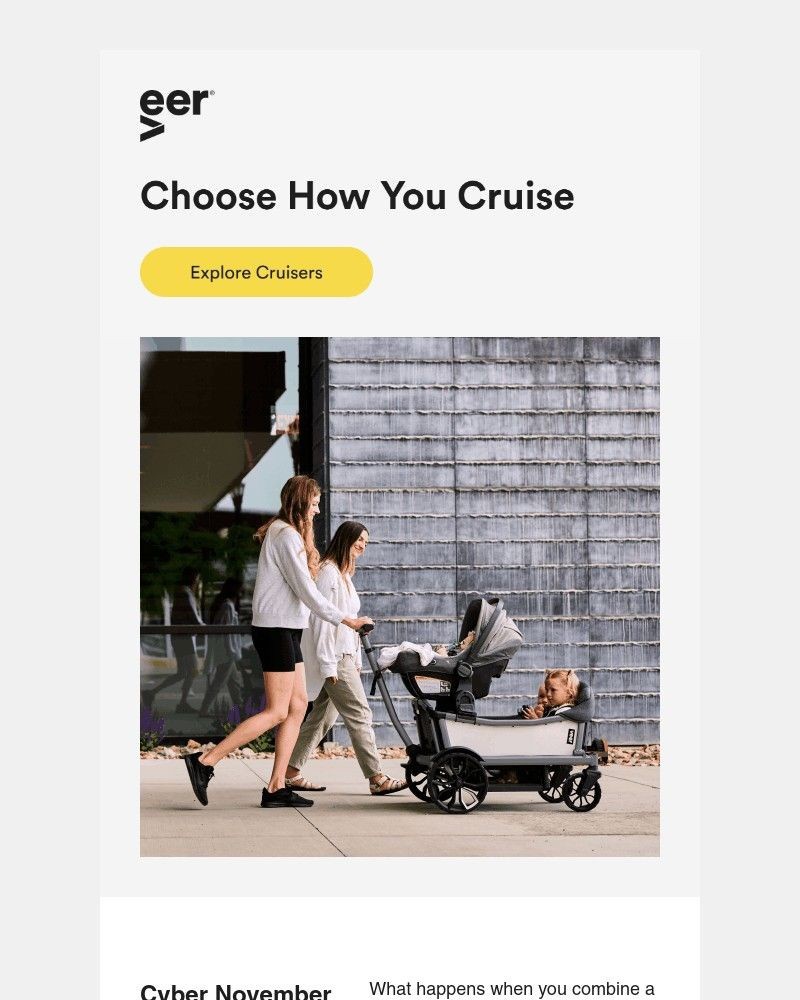Screen dimensions: 800x1000
Task: Open the stroller wagon hero image
Action: point(400,596)
